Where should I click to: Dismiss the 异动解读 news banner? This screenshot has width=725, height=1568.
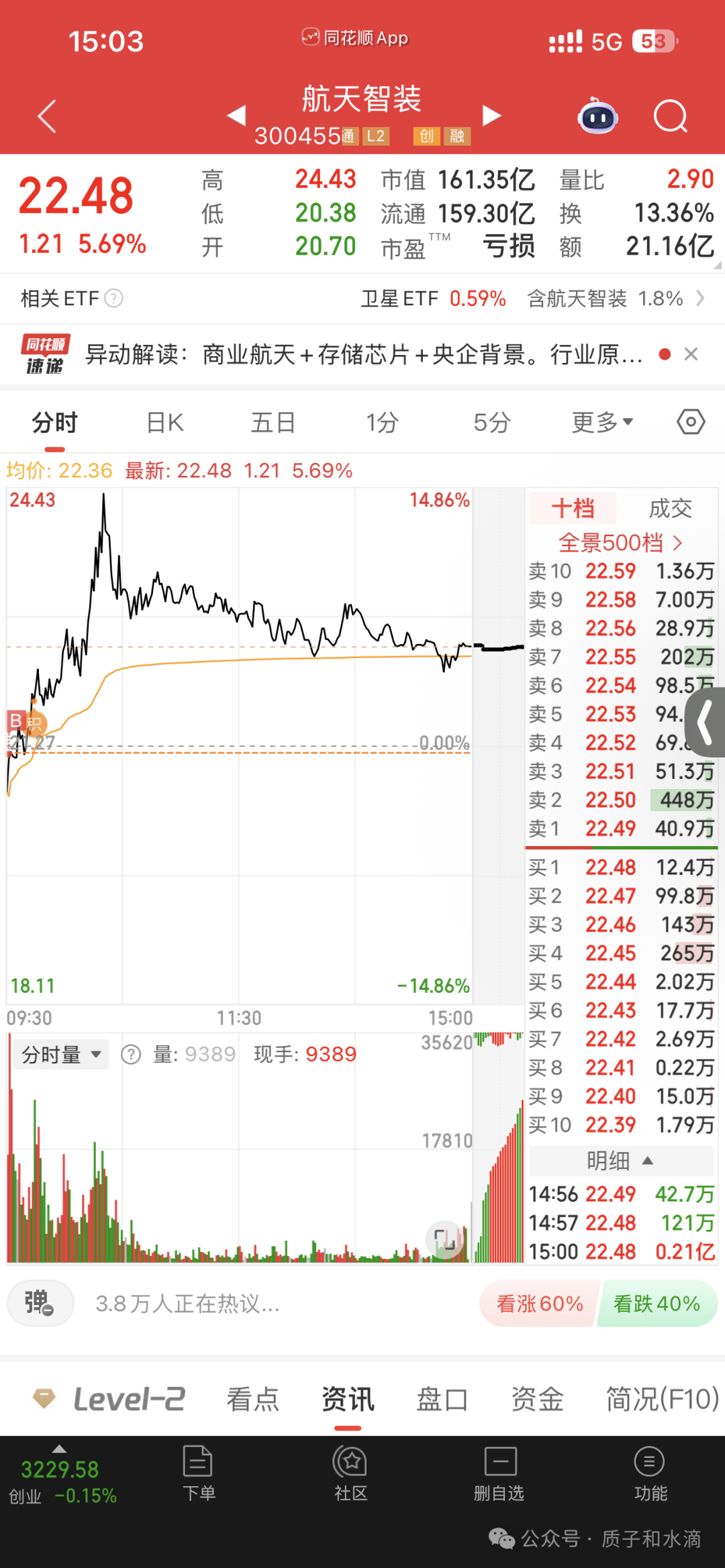691,354
